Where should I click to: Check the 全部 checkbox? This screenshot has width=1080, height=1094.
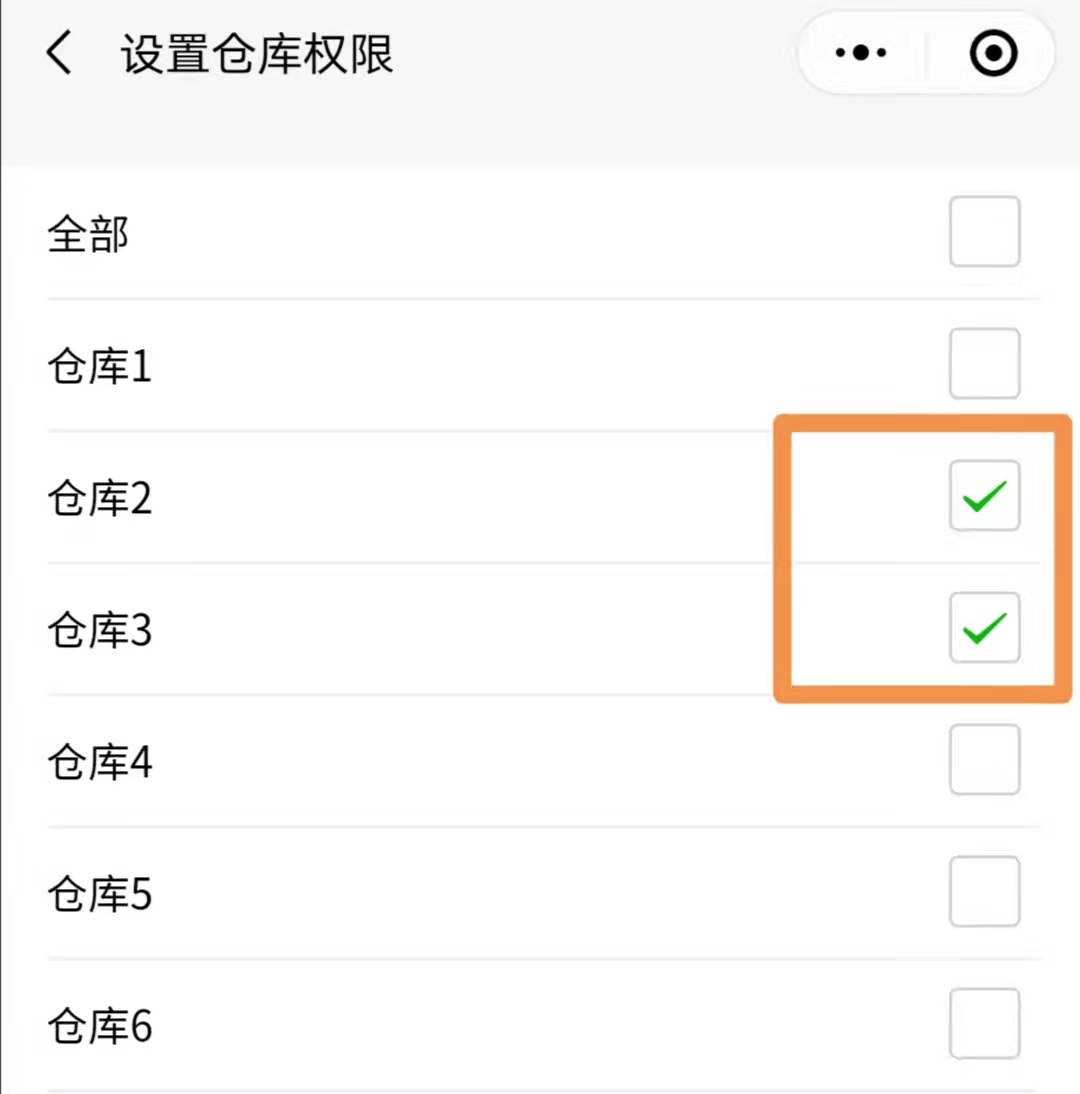click(x=984, y=232)
